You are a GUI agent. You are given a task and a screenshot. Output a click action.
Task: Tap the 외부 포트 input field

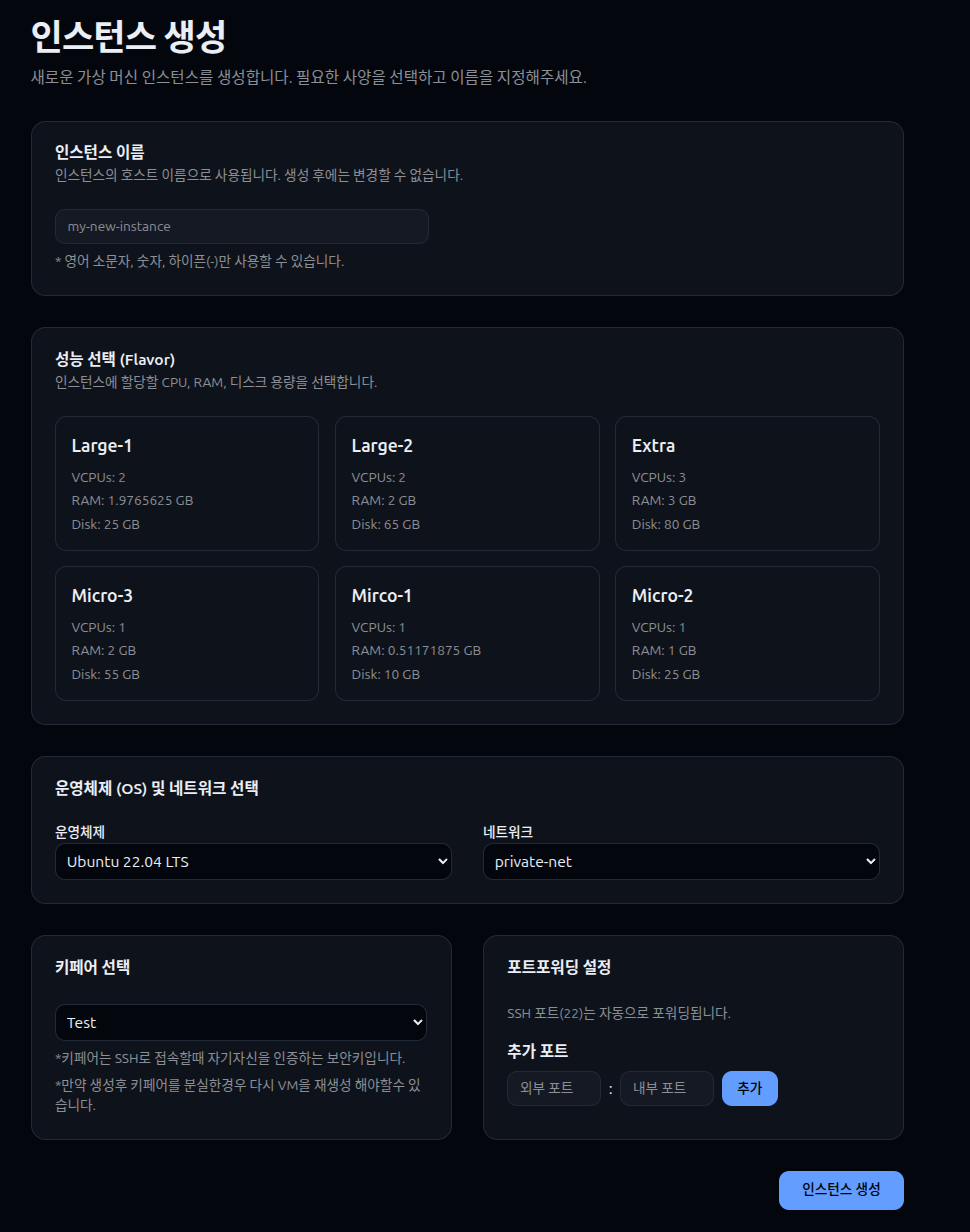[x=554, y=1088]
